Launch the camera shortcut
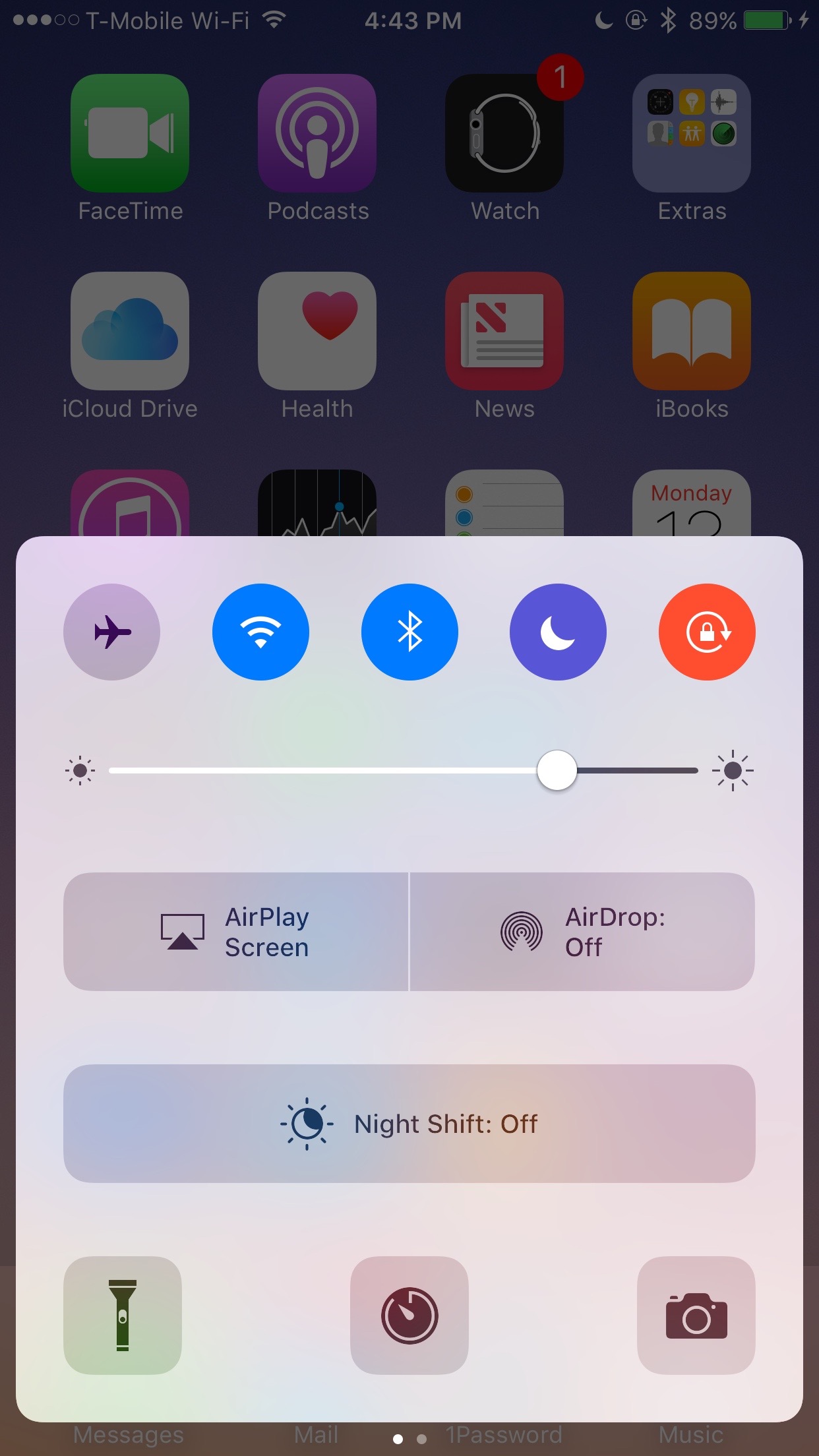The width and height of the screenshot is (819, 1456). (696, 1316)
